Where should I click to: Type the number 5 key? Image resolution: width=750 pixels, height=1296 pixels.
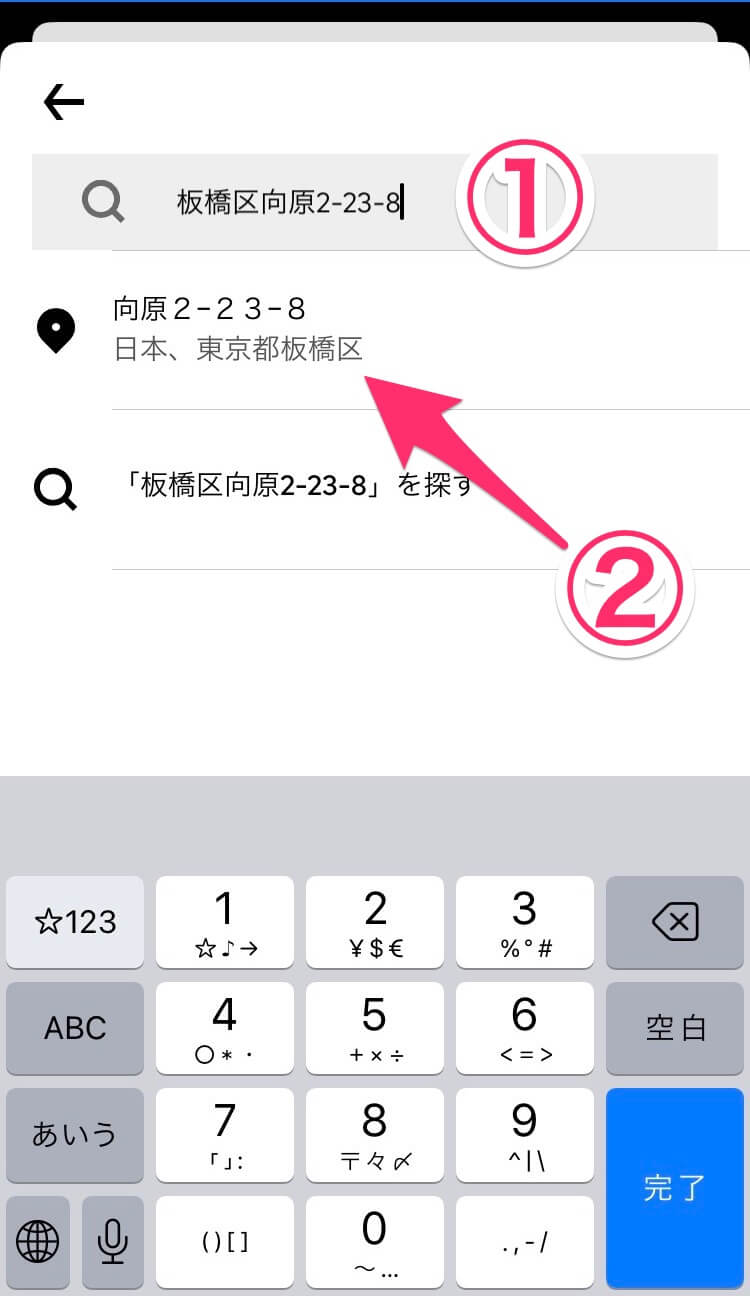pyautogui.click(x=375, y=1028)
